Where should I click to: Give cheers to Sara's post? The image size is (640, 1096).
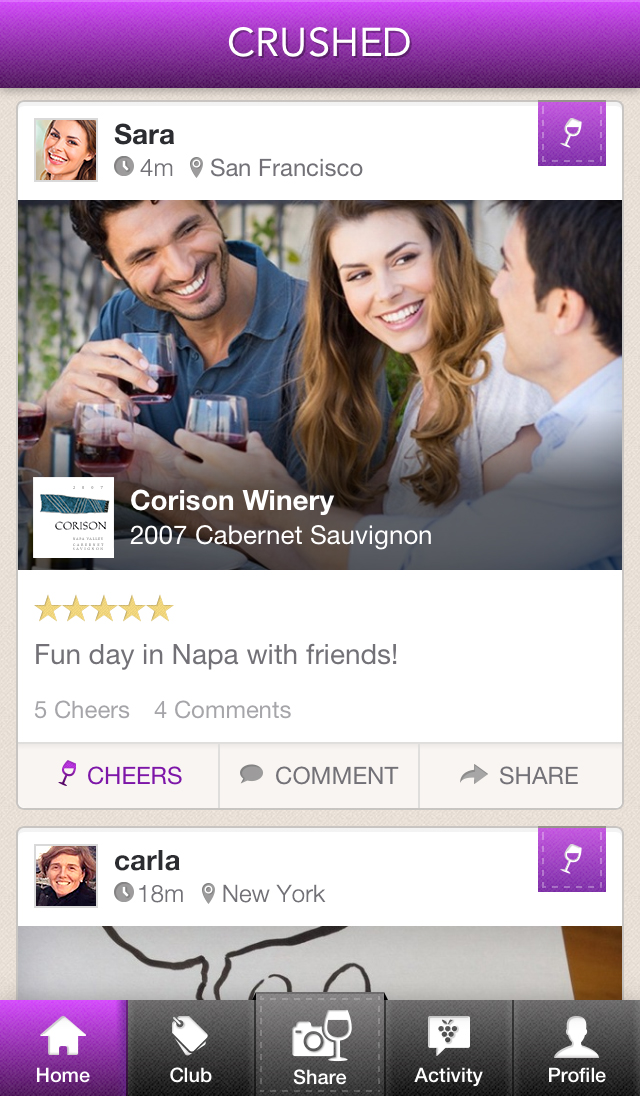(x=119, y=775)
